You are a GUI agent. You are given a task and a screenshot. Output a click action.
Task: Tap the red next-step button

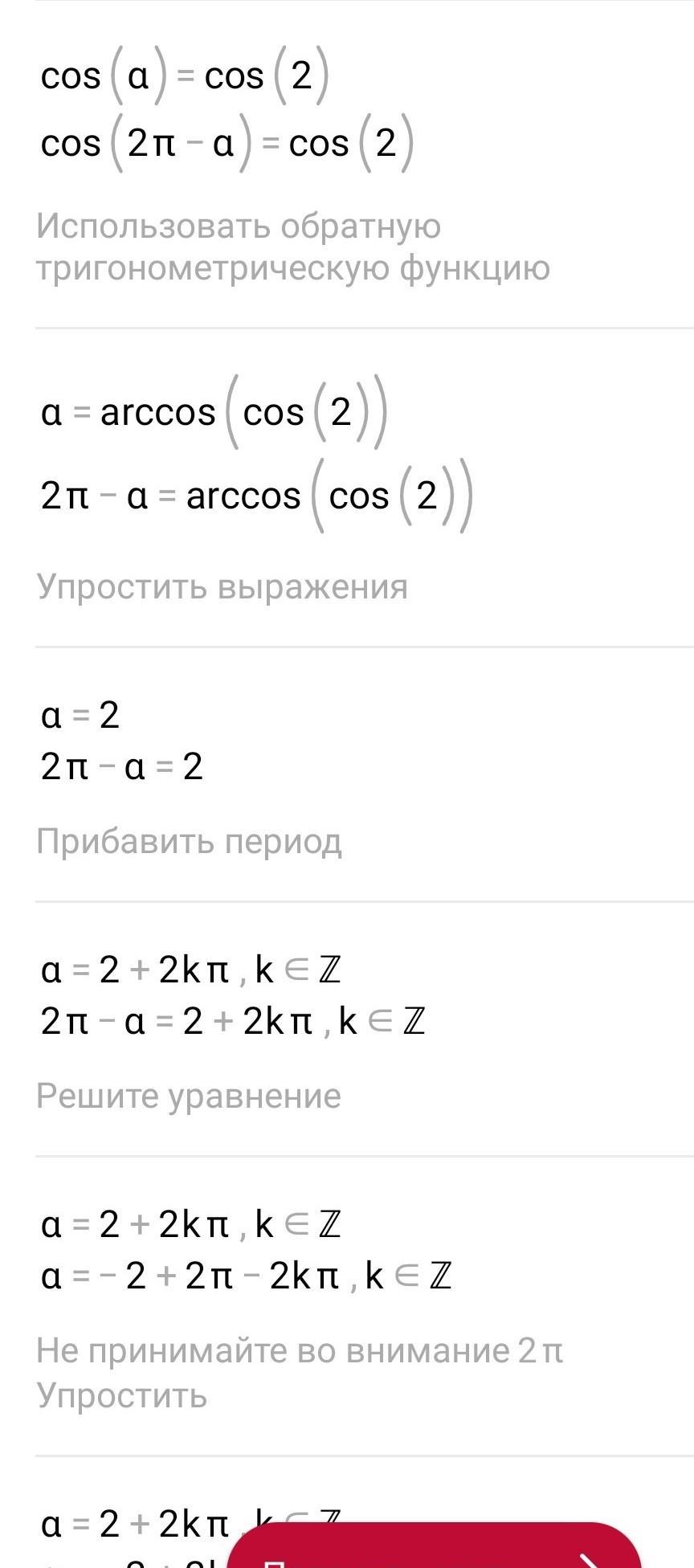pyautogui.click(x=435, y=1545)
